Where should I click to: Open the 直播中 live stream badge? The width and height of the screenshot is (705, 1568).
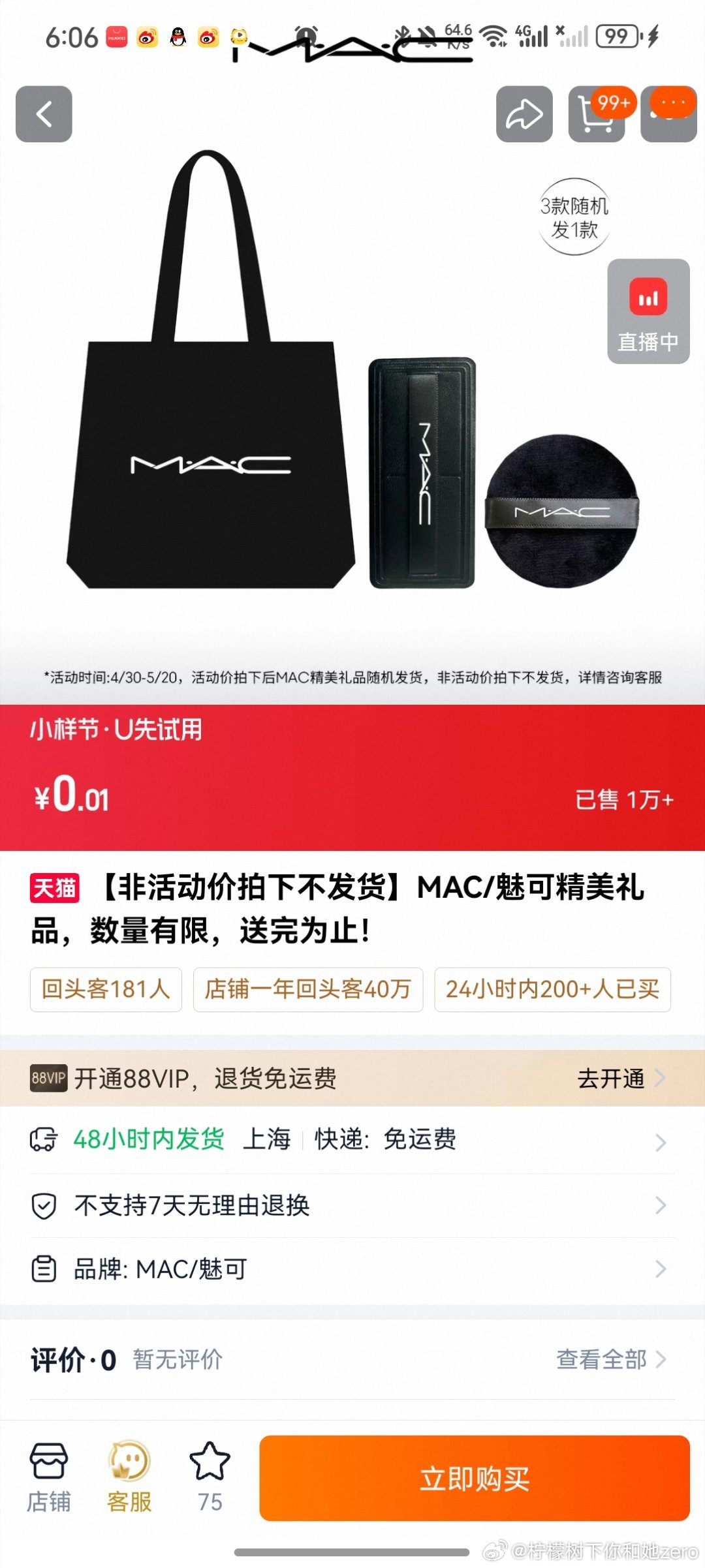648,312
